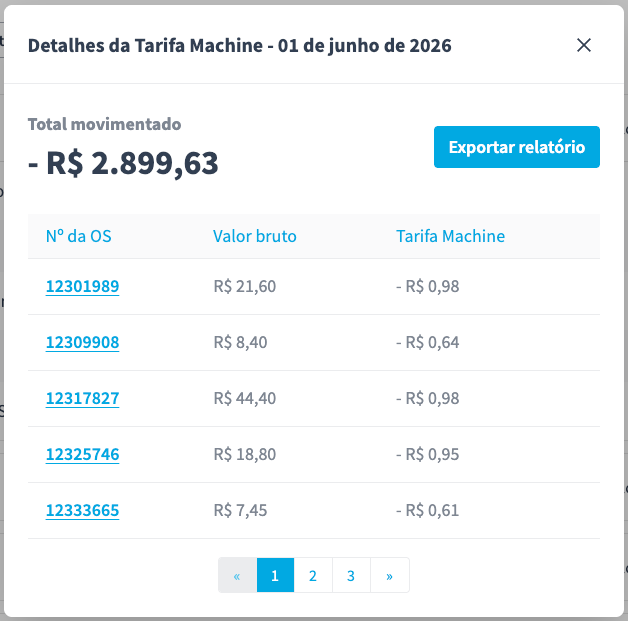Sort by Tarifa Machine column header
Viewport: 628px width, 621px height.
[451, 236]
